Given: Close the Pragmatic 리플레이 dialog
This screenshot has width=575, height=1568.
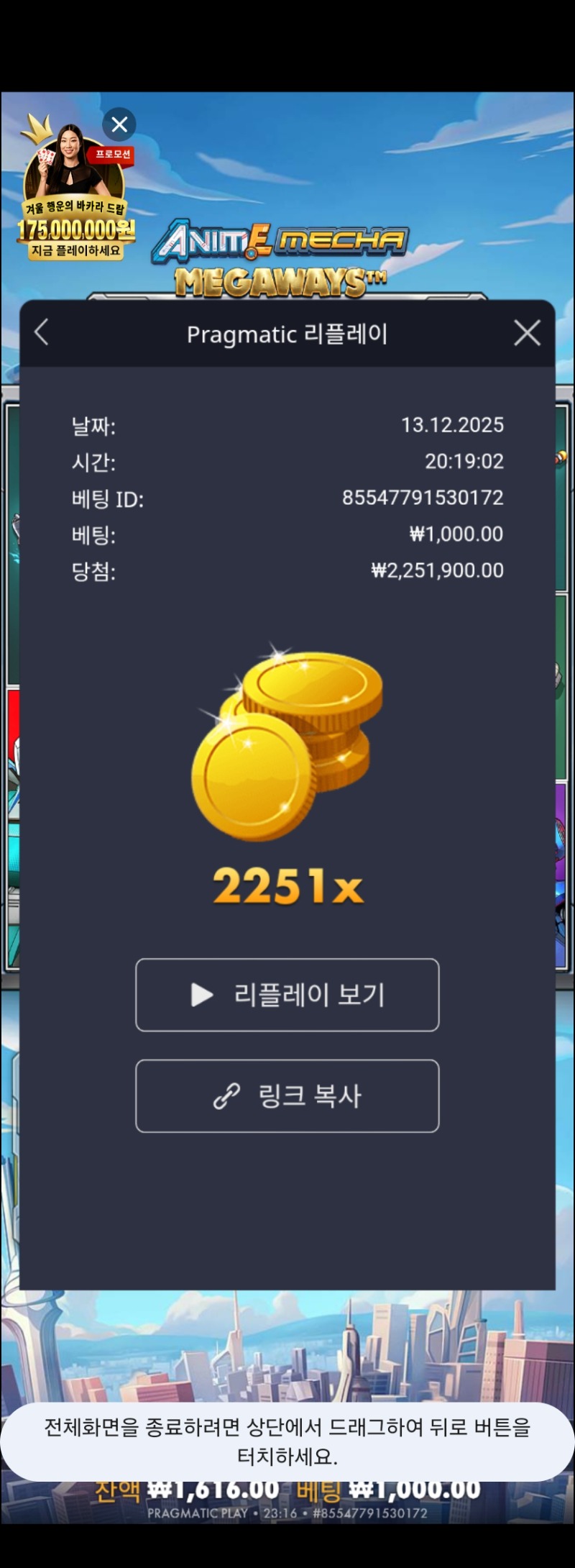Looking at the screenshot, I should point(527,333).
